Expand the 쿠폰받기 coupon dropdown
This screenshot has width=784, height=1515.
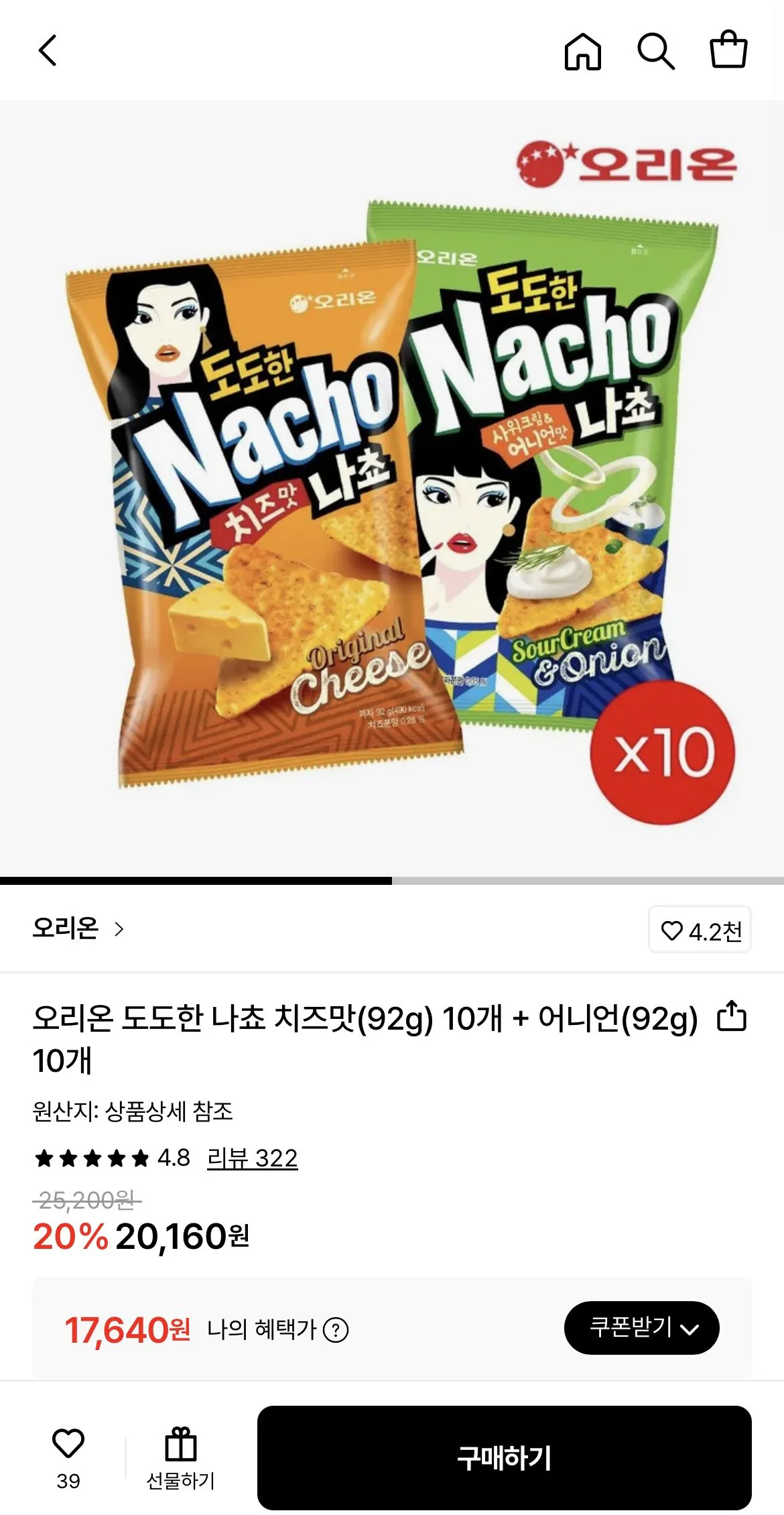coord(640,1328)
